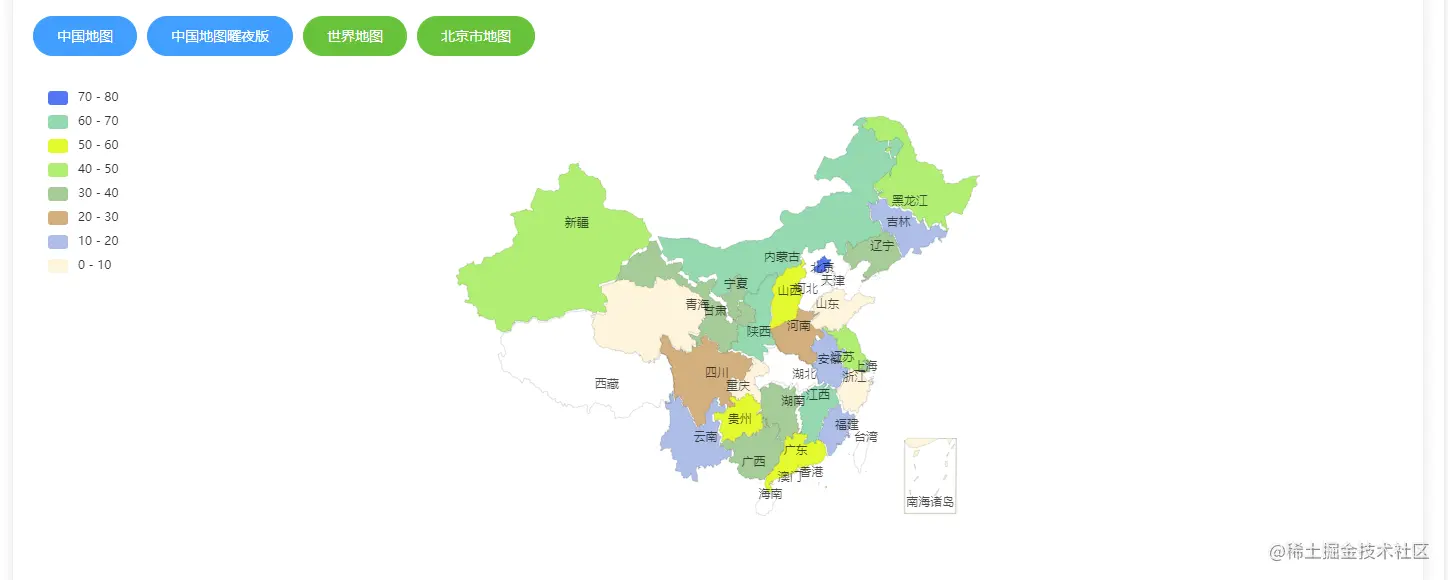1448x580 pixels.
Task: Open the 世界地图 view
Action: pyautogui.click(x=355, y=36)
